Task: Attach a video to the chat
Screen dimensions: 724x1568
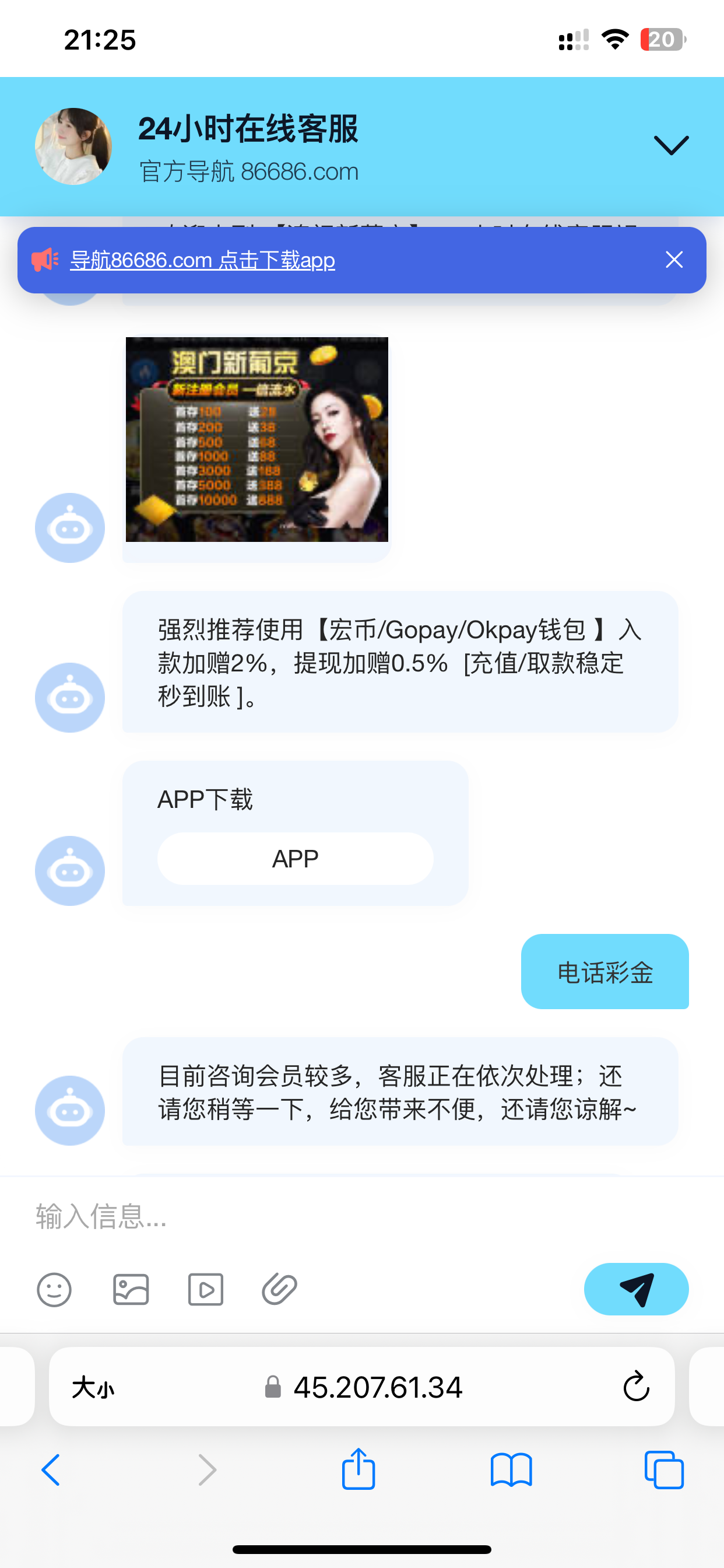Action: click(206, 1289)
